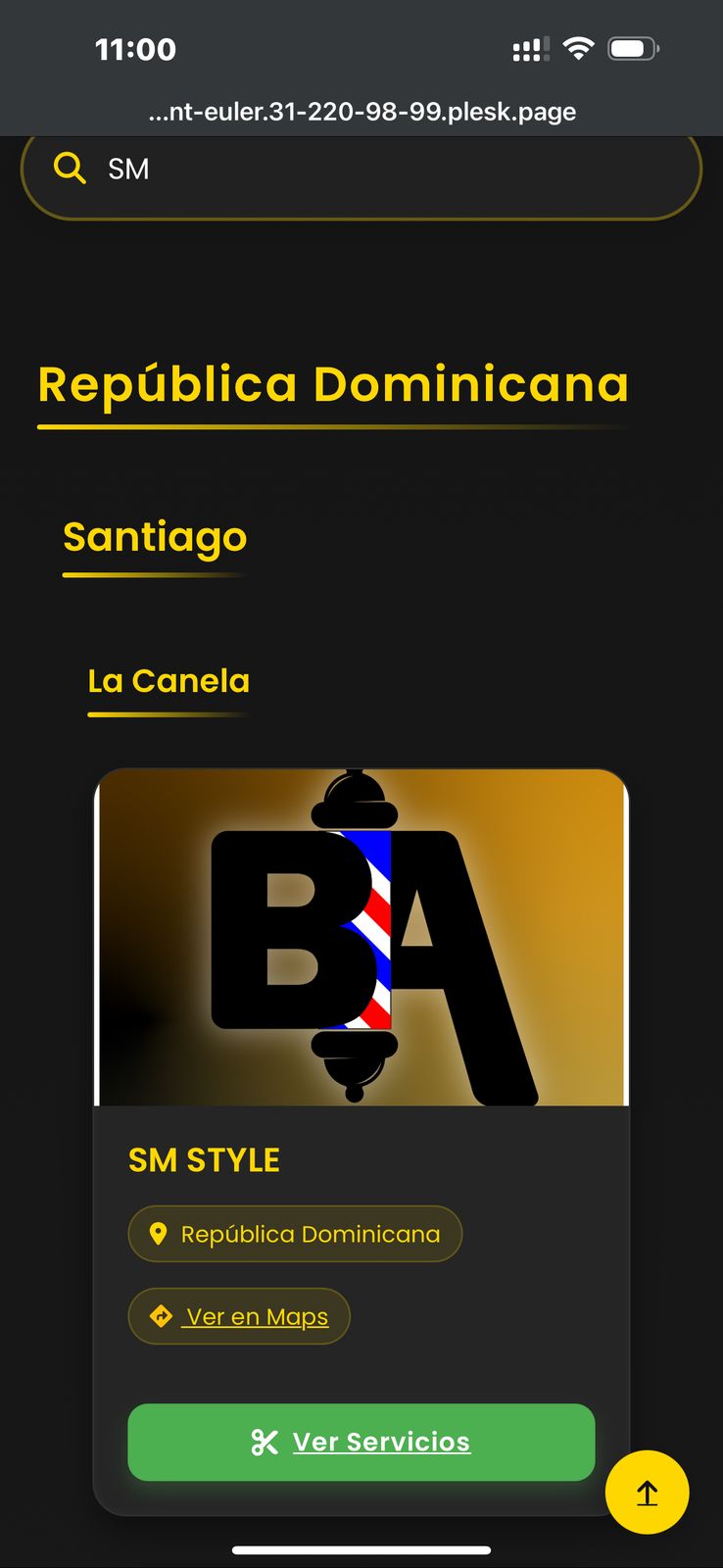This screenshot has height=1568, width=723.
Task: Click the Santiago section heading
Action: [x=155, y=537]
